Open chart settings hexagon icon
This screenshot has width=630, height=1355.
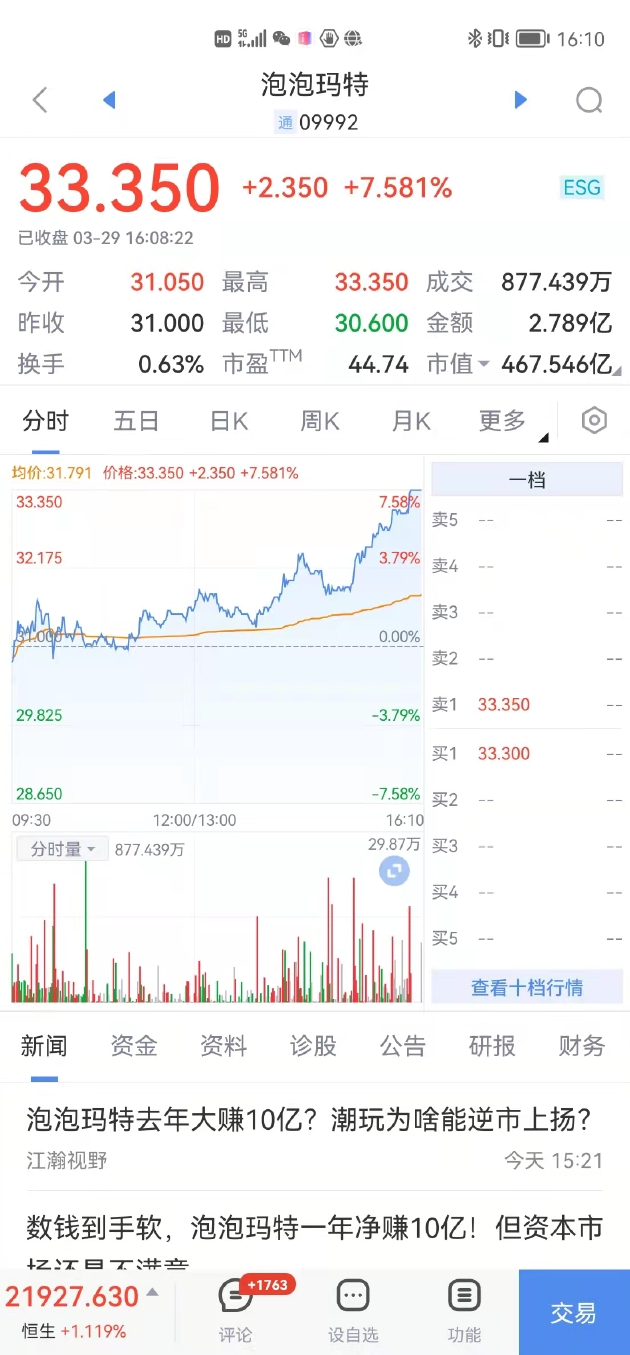point(594,421)
